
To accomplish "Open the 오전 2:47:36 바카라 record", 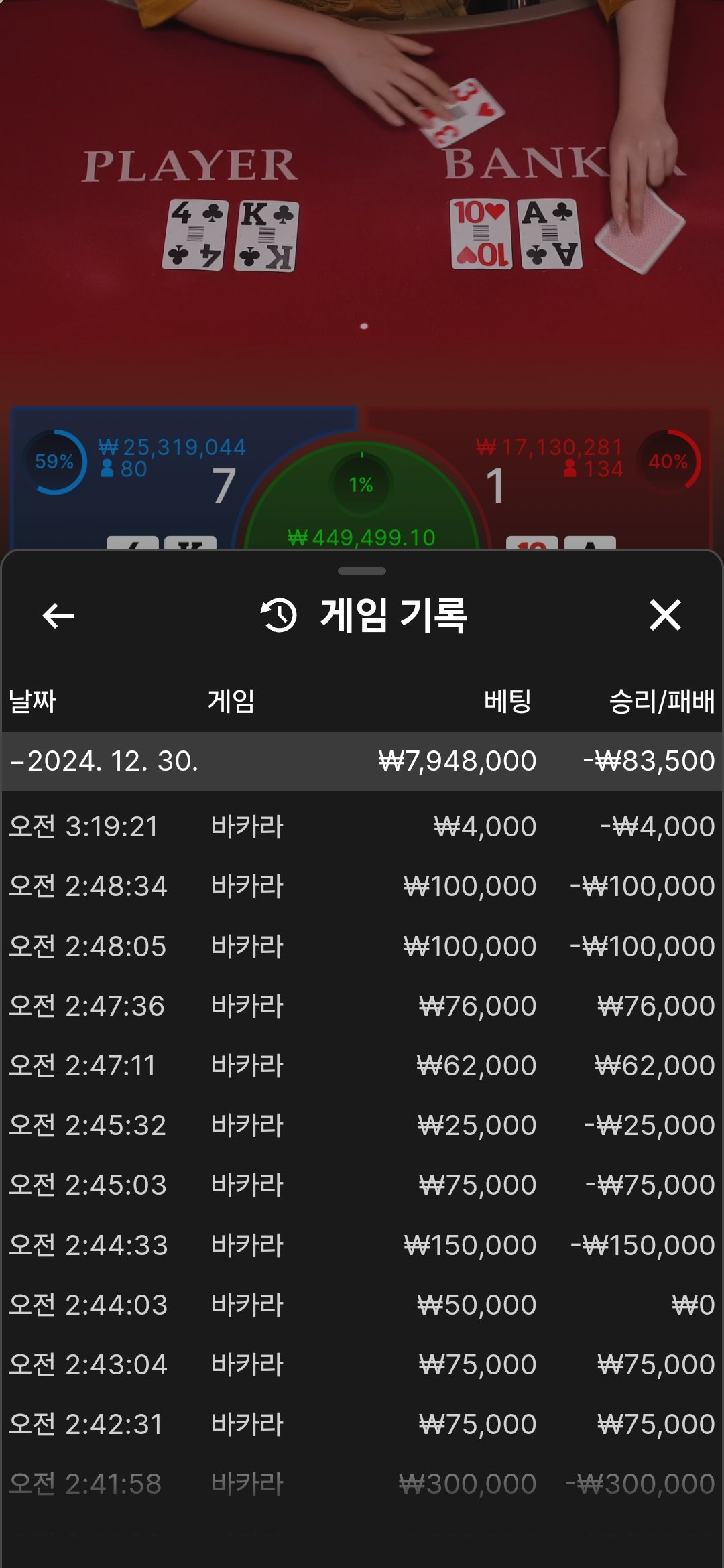I will 362,1006.
